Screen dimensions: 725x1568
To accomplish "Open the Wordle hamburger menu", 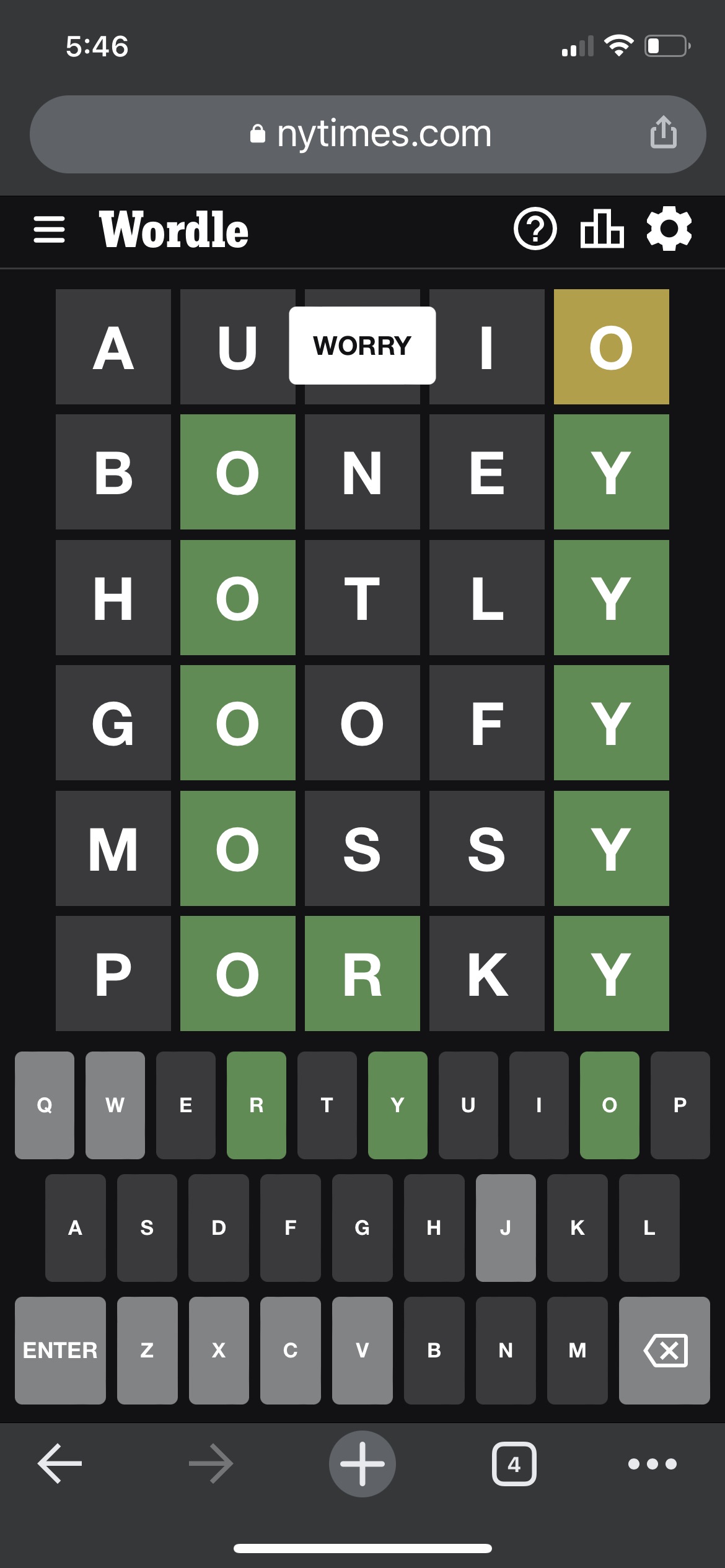I will coord(49,230).
